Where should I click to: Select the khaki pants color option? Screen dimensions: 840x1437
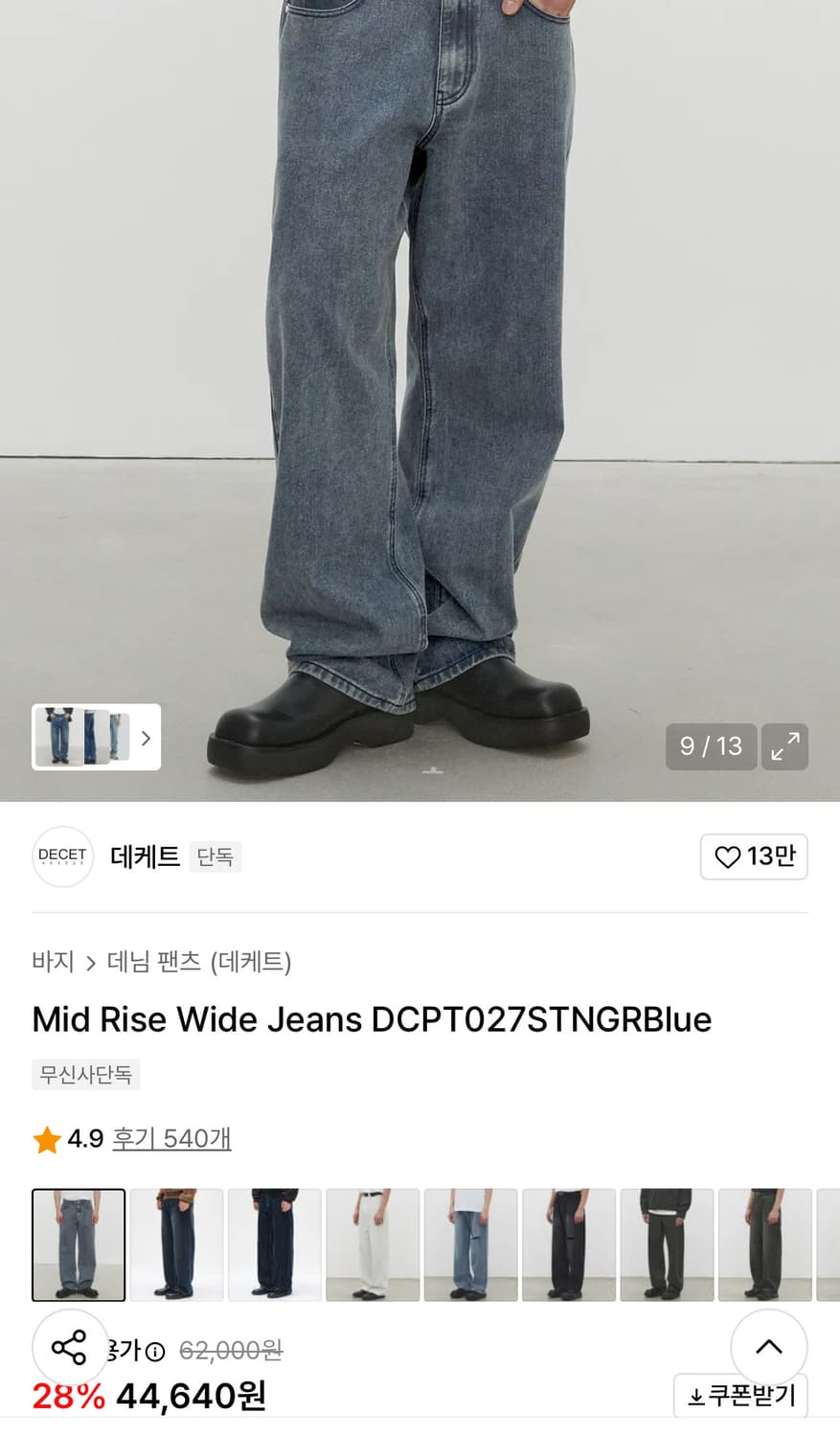point(764,1244)
